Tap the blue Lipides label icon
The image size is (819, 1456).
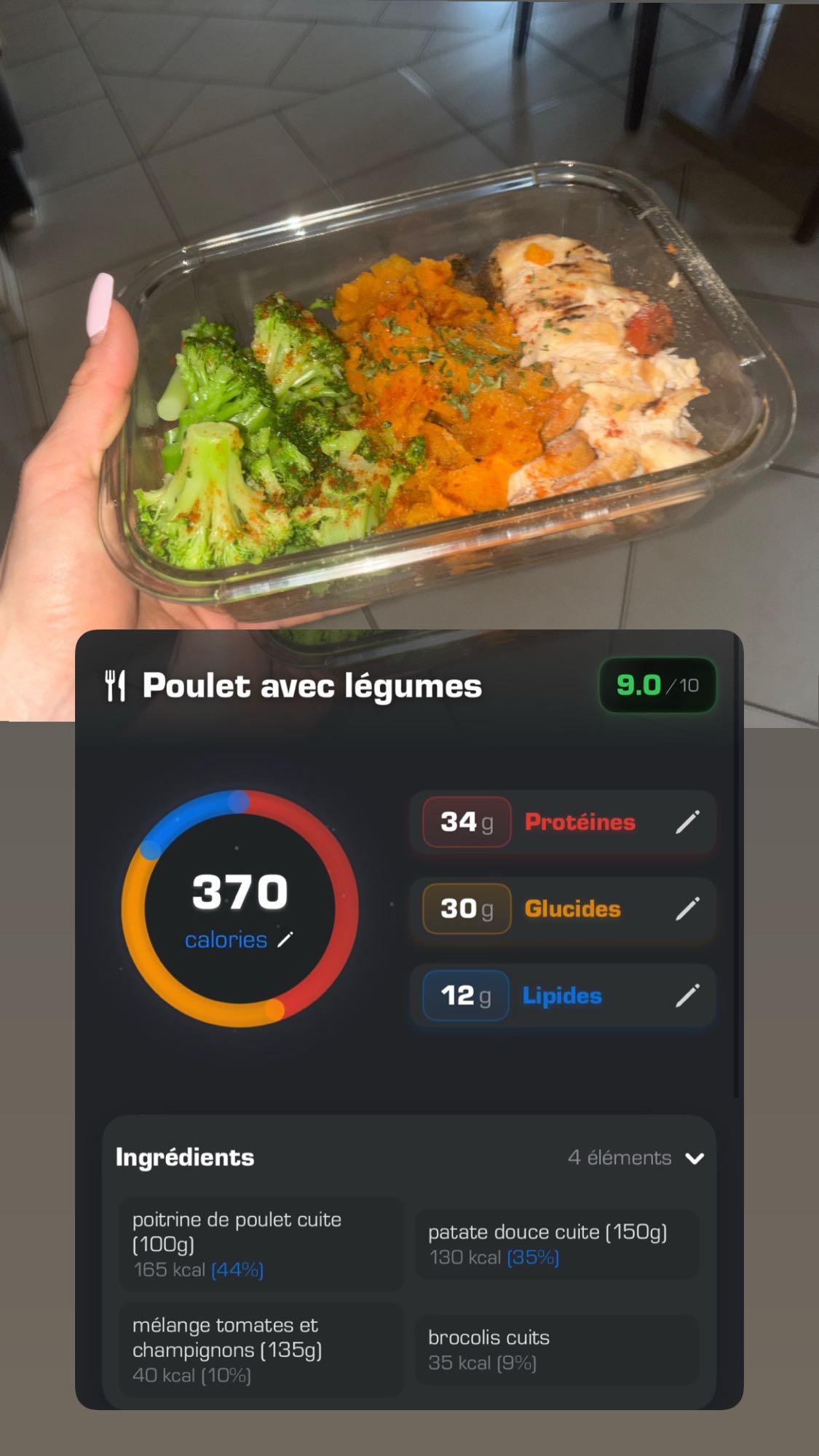(563, 996)
